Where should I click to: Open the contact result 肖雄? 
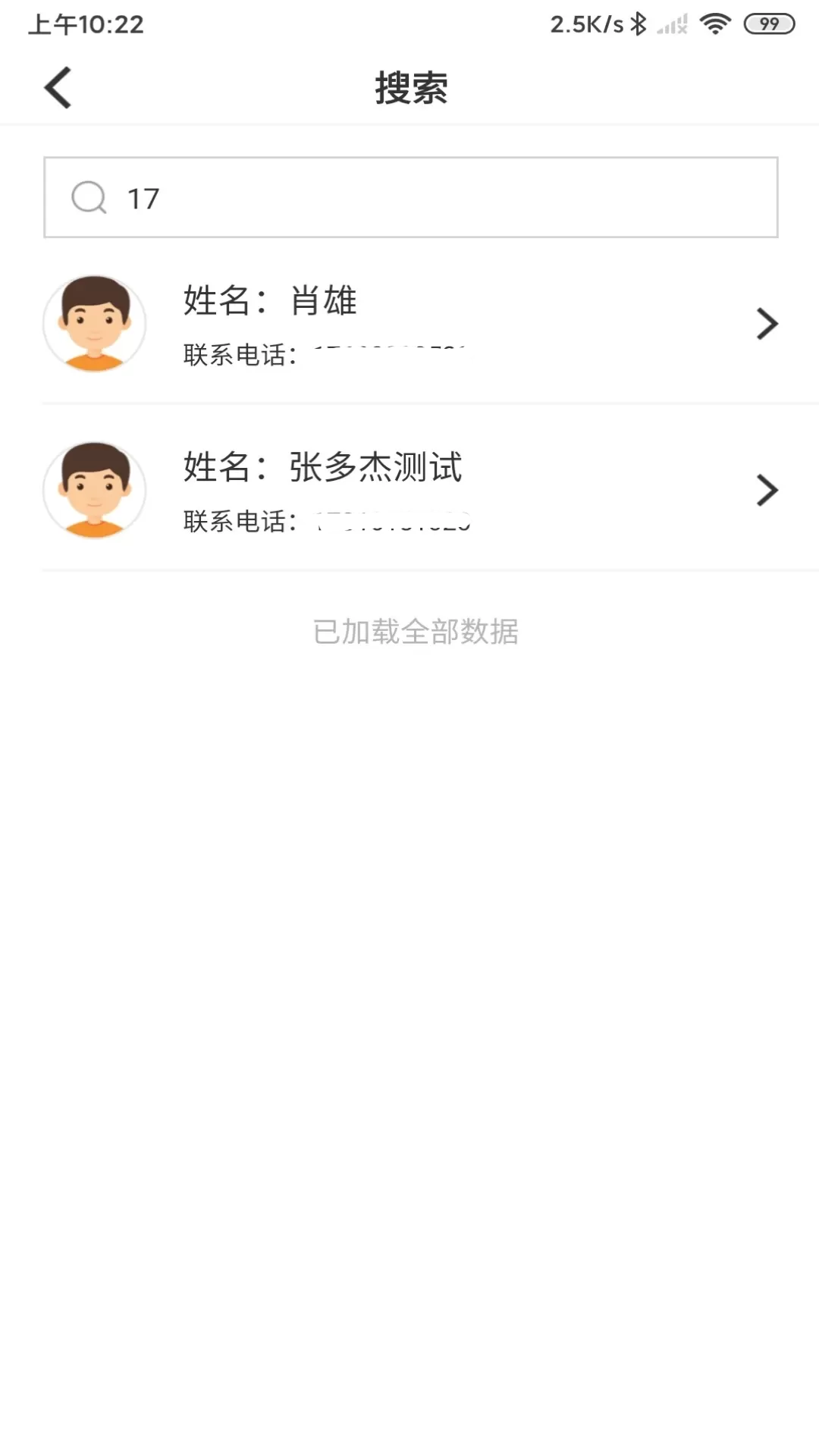click(x=410, y=324)
